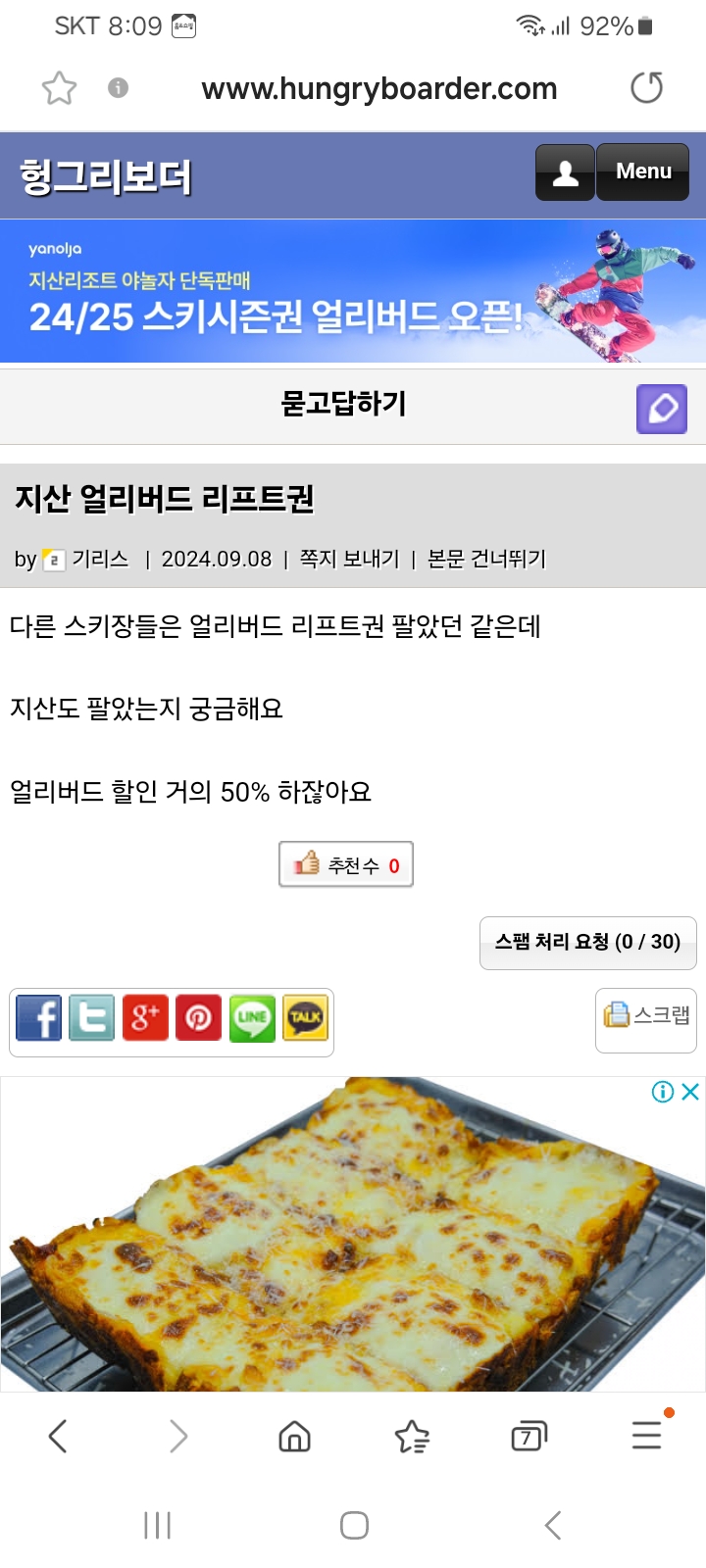Open site information icon
706x1568 pixels.
[118, 88]
